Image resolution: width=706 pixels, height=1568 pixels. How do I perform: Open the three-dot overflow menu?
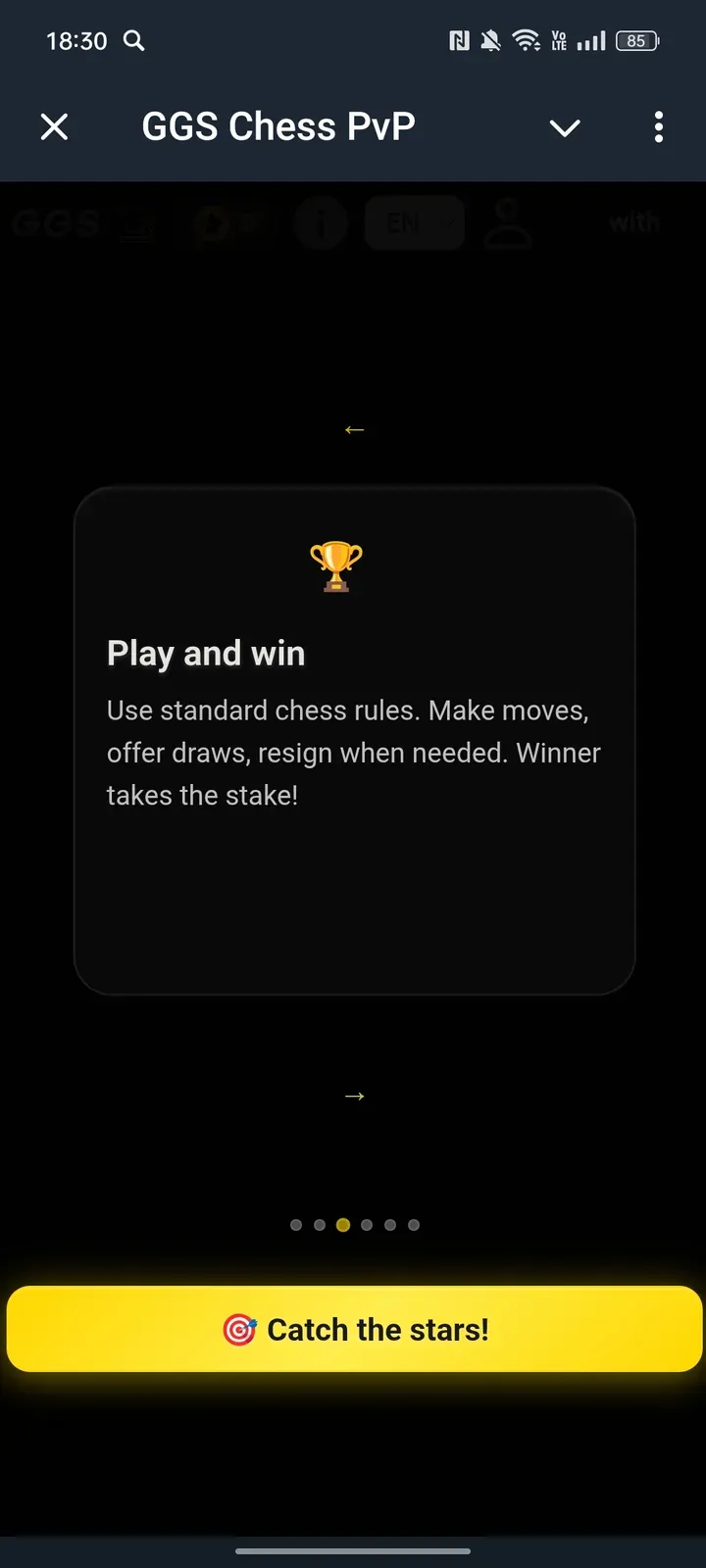[x=658, y=127]
